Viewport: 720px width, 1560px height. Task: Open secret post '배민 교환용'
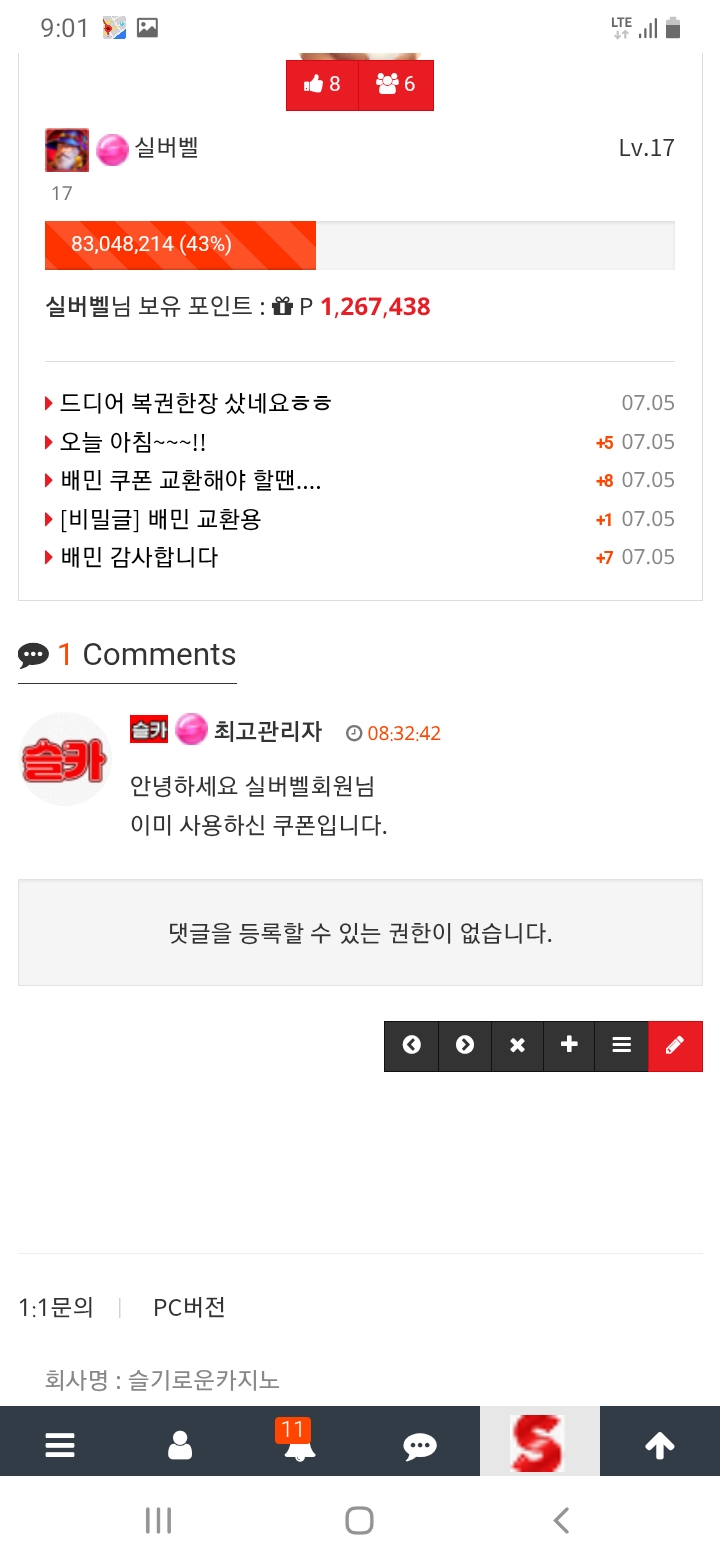coord(160,519)
